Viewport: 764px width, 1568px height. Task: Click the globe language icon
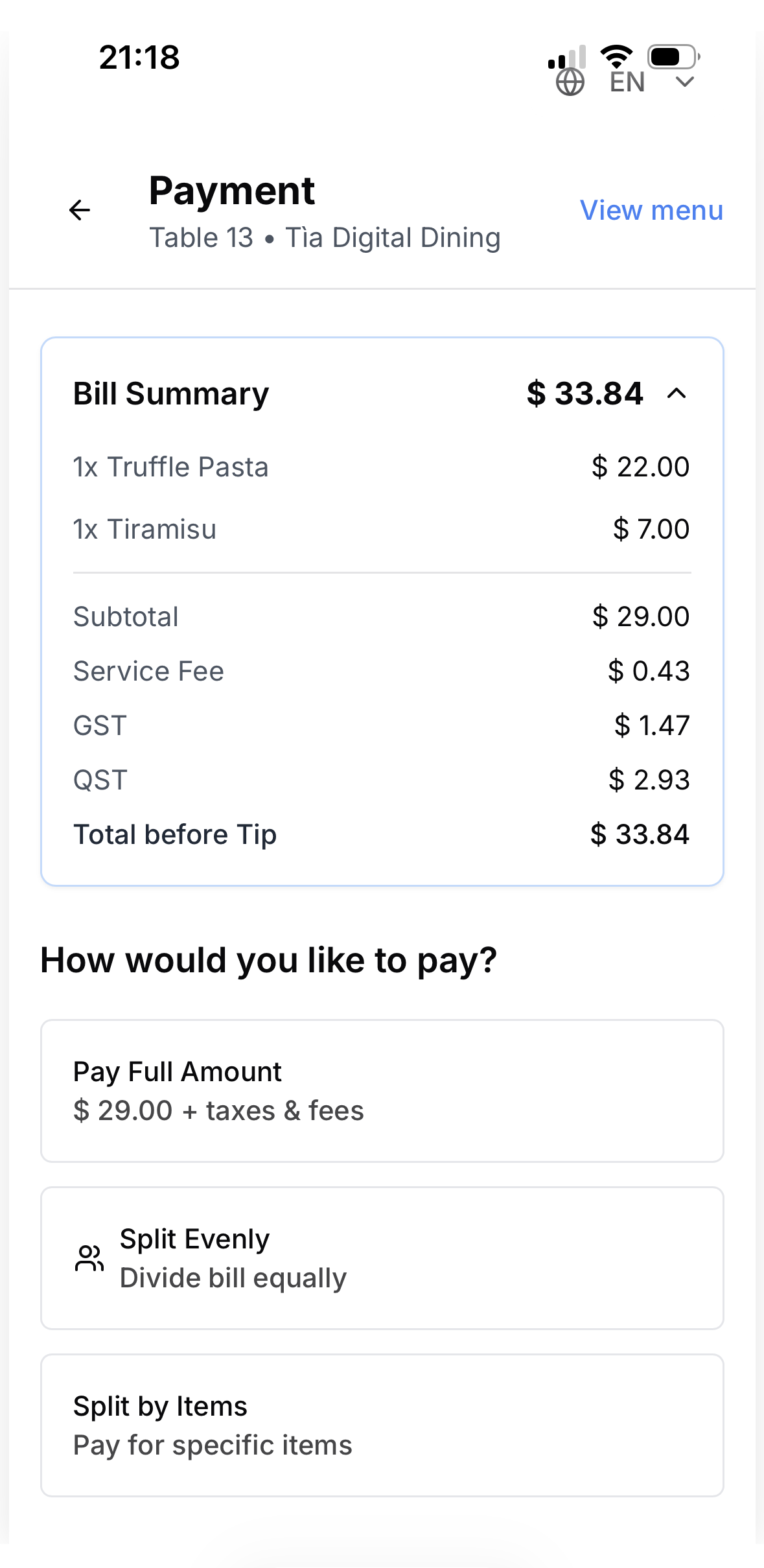point(569,82)
